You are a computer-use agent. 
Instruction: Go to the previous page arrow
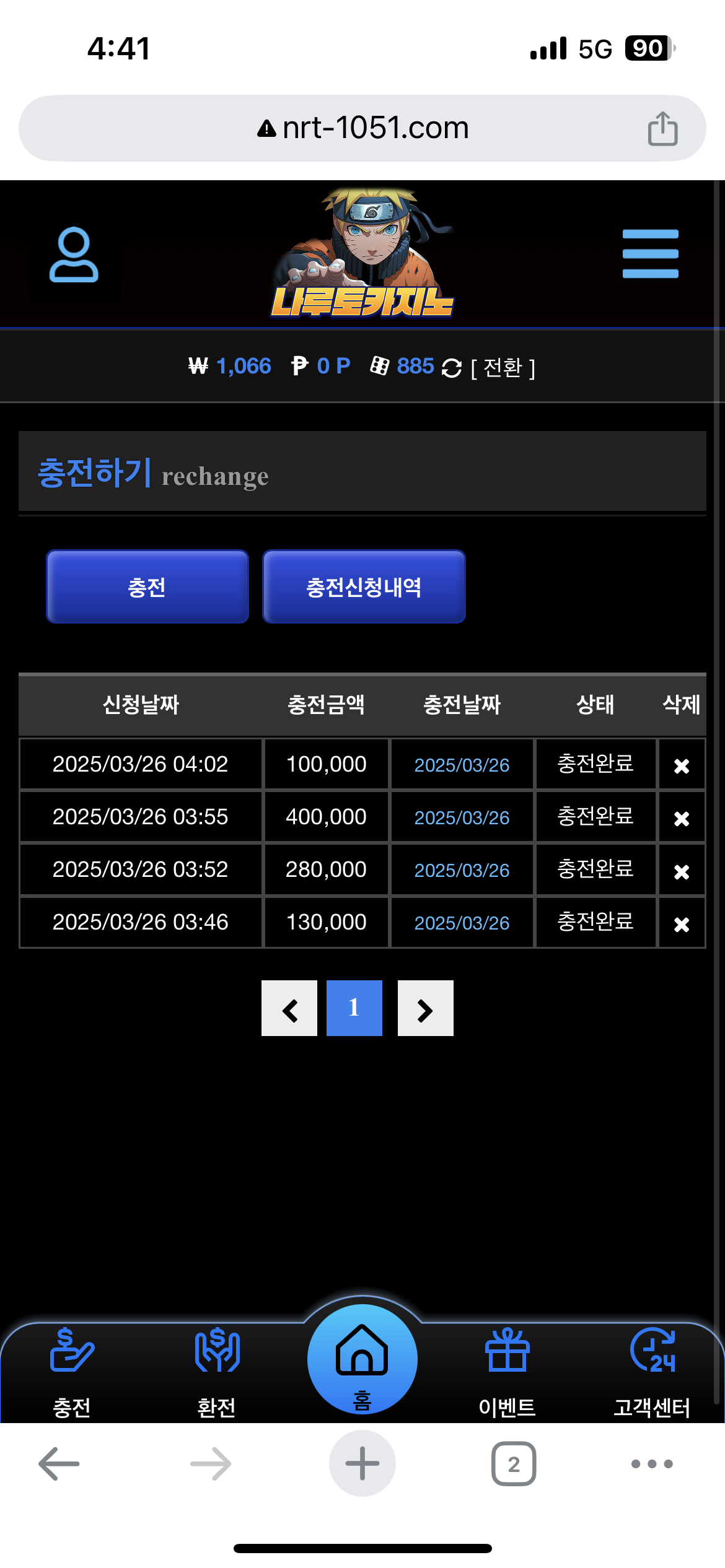[289, 1008]
